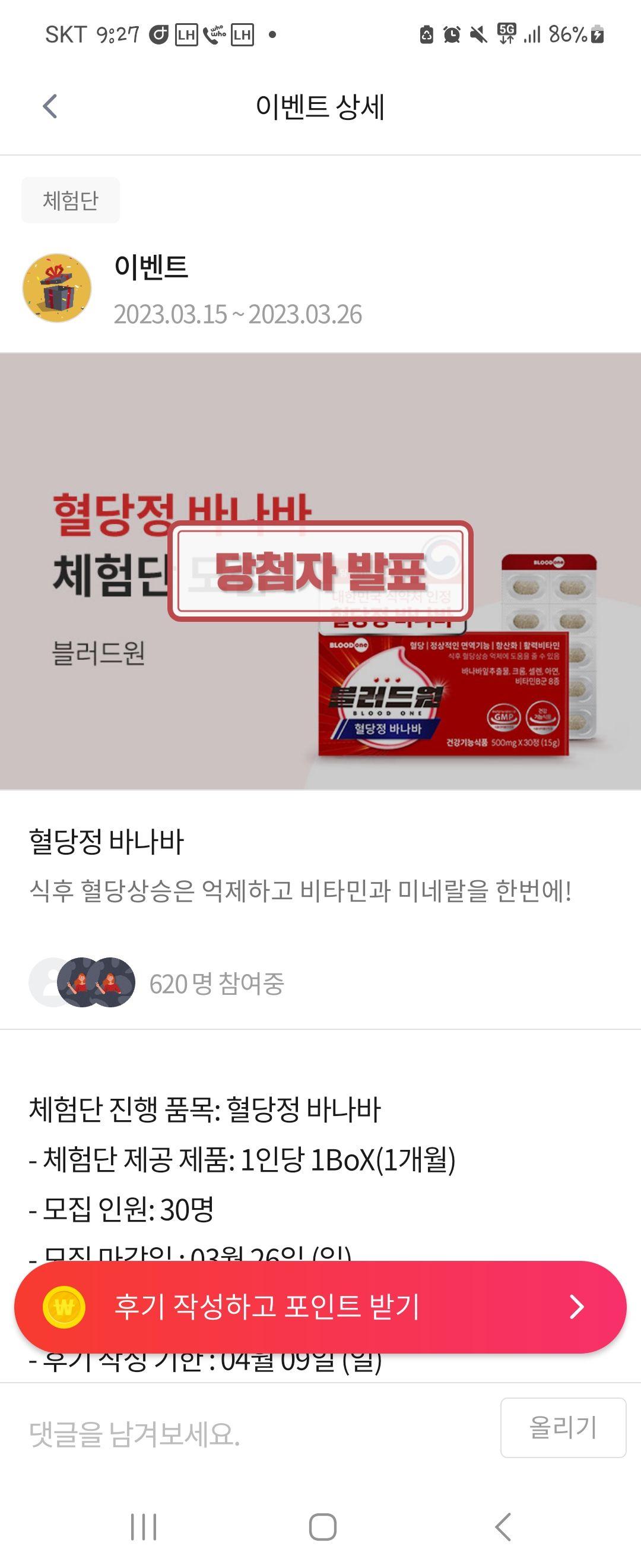
Task: Open the 혈당정 바나바 event banner image
Action: click(320, 571)
